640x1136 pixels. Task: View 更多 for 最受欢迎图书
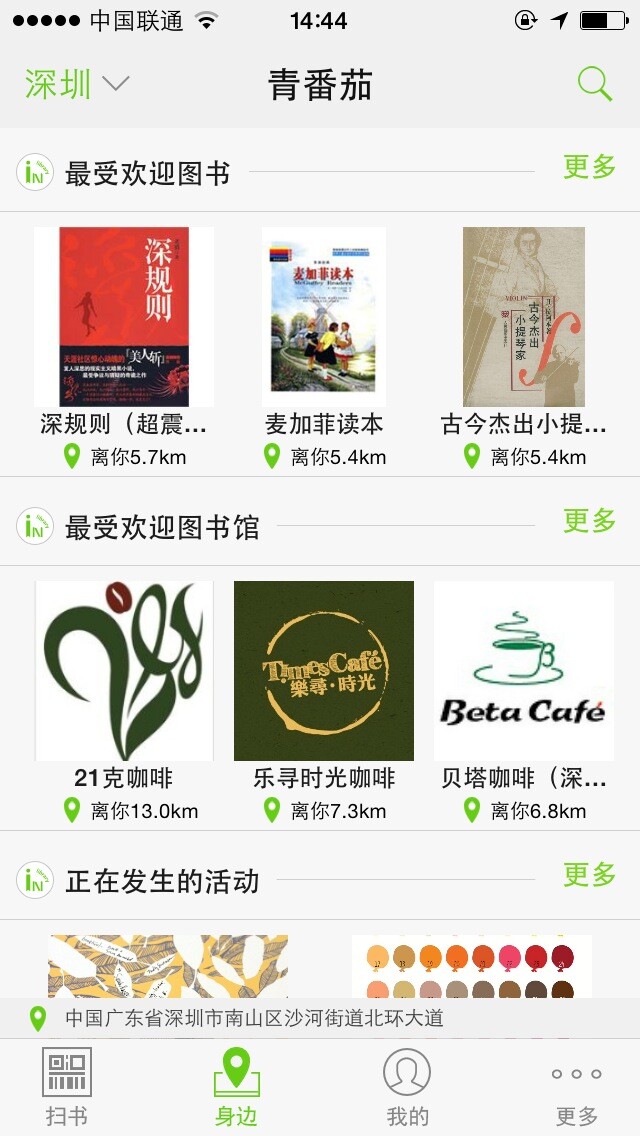(x=589, y=167)
